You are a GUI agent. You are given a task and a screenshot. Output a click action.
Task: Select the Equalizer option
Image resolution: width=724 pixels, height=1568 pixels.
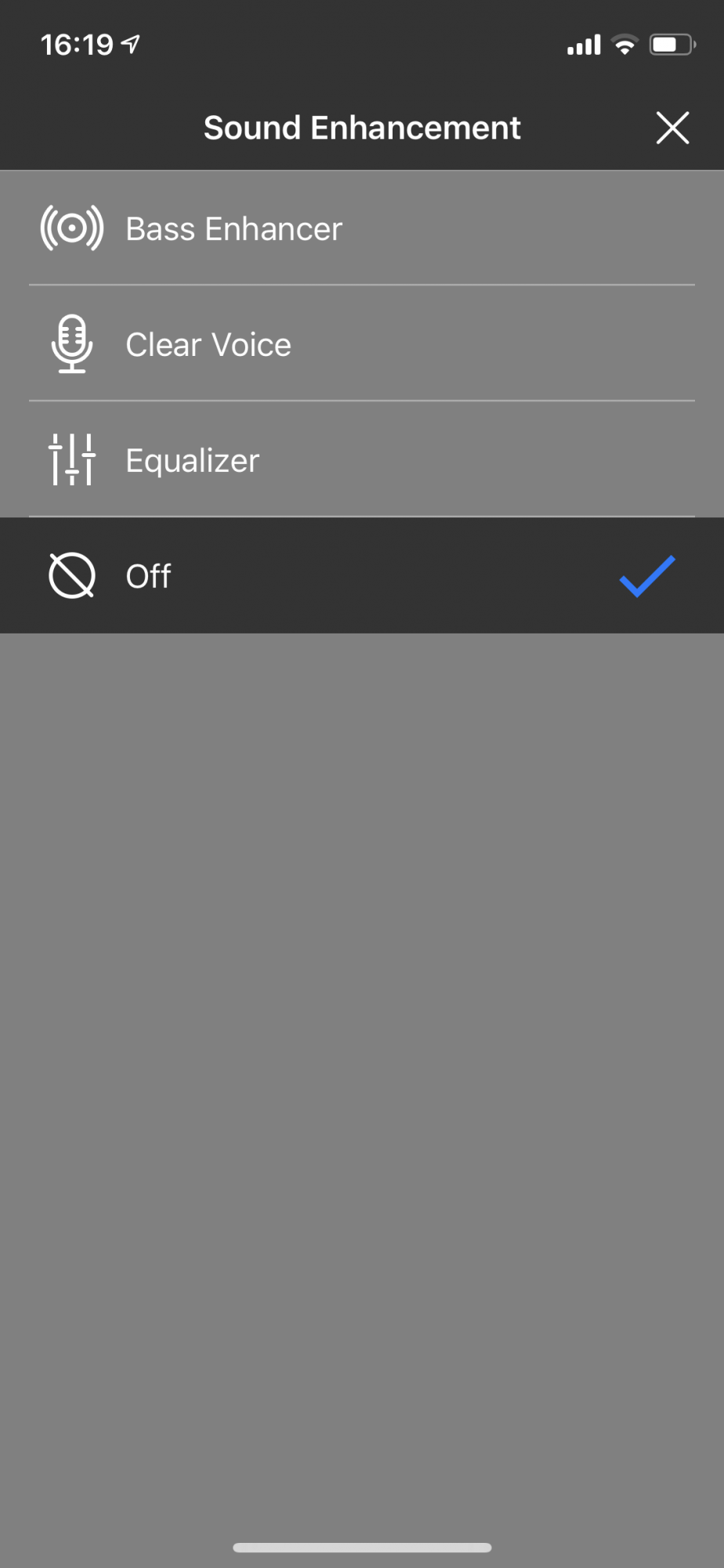[x=193, y=461]
